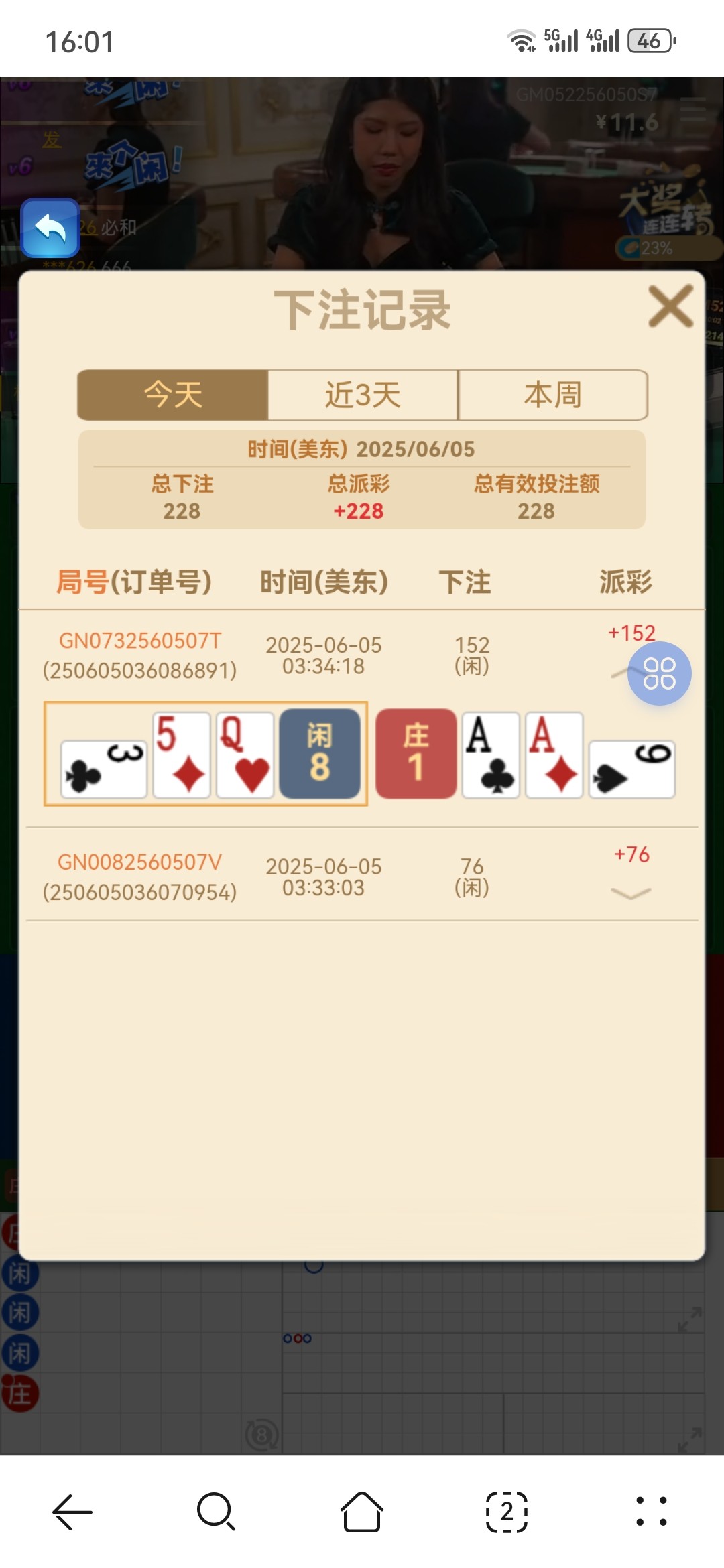724x1568 pixels.
Task: Switch to the 近3天 tab
Action: (363, 395)
